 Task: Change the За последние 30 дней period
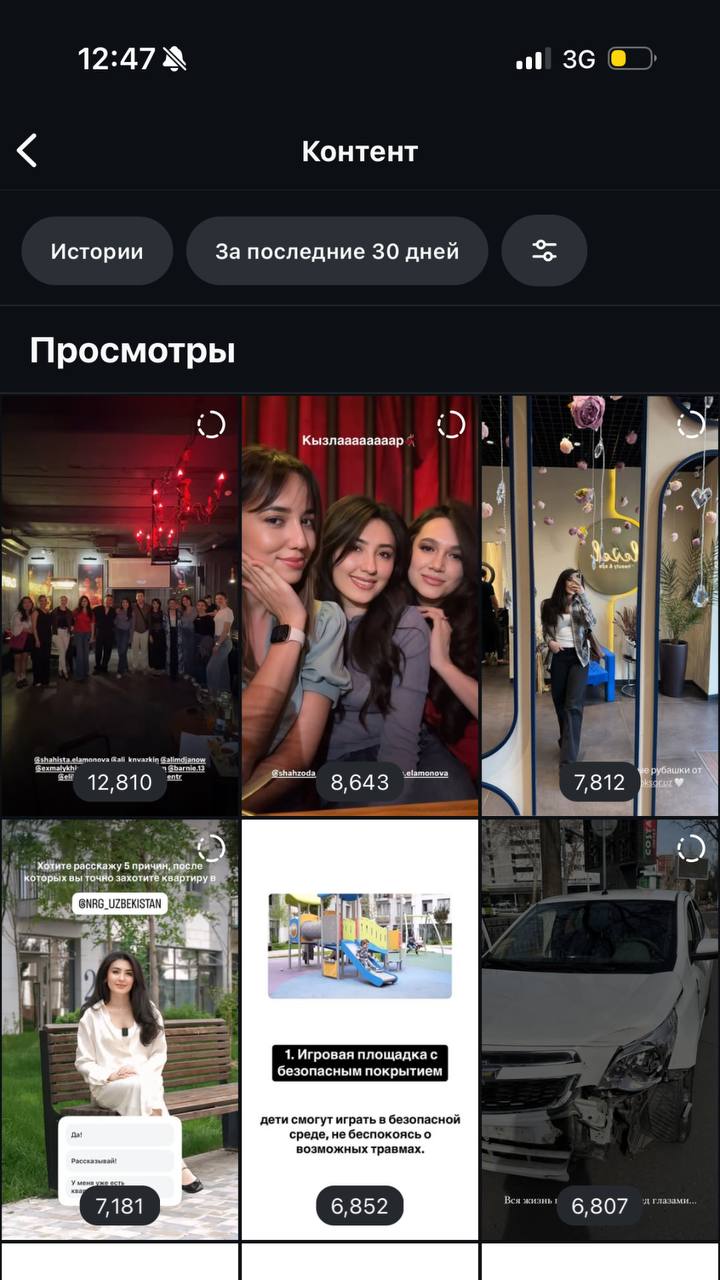tap(337, 252)
